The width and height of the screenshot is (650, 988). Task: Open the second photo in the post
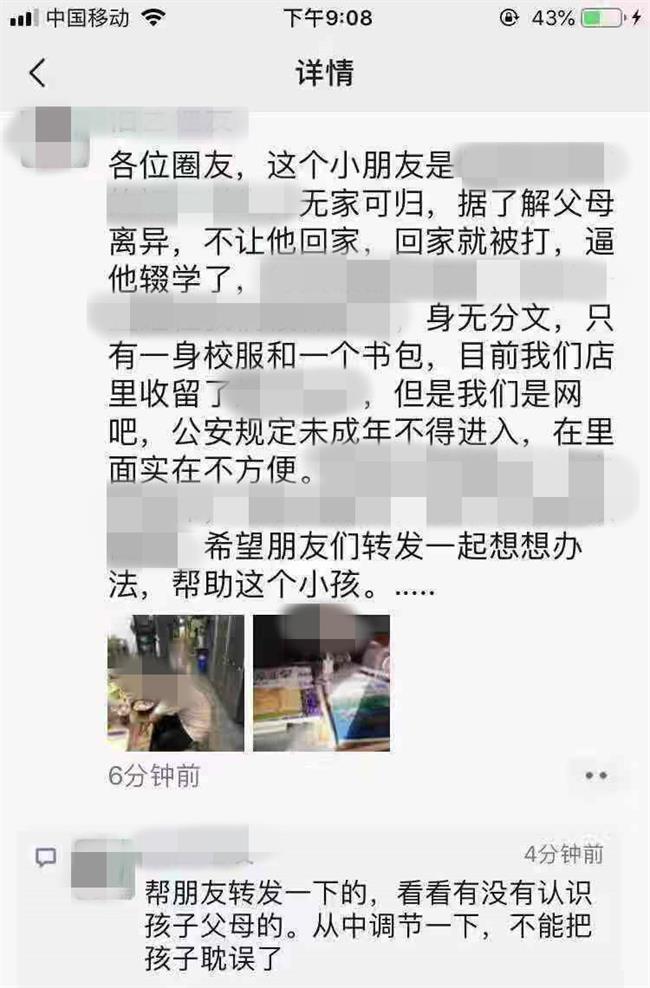click(x=321, y=682)
